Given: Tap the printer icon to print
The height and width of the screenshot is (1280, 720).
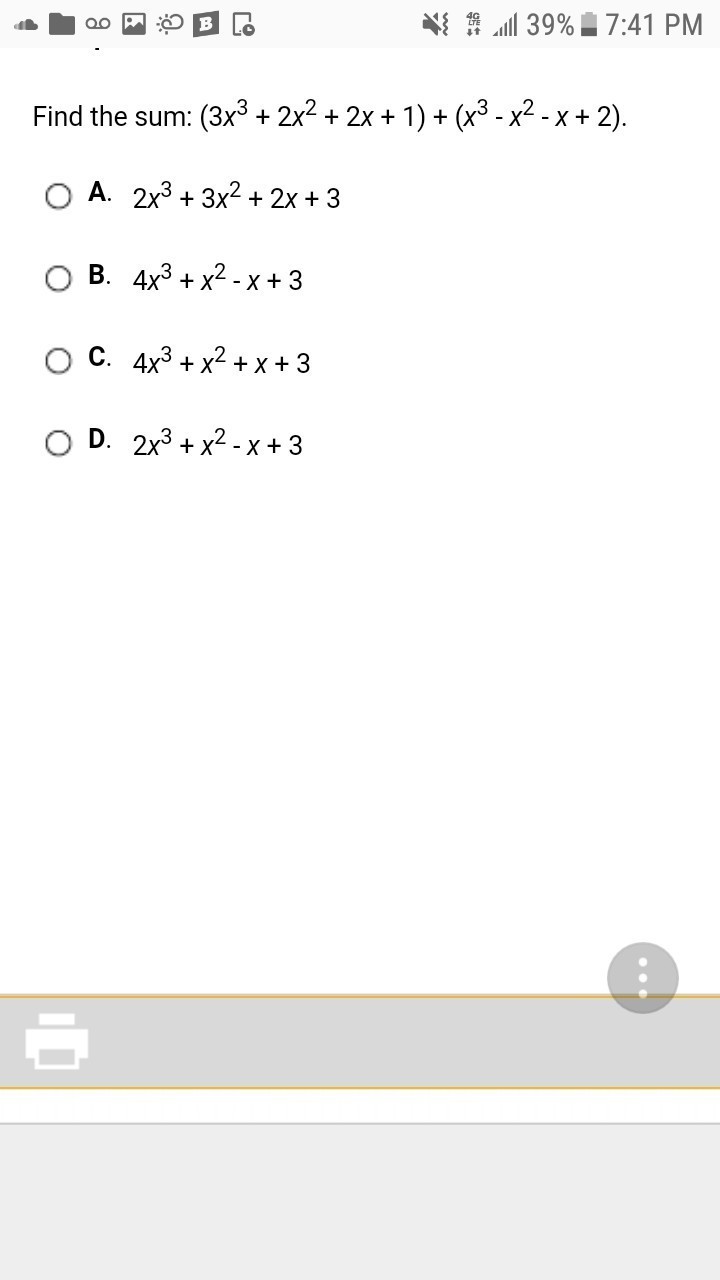Looking at the screenshot, I should click(x=57, y=1040).
